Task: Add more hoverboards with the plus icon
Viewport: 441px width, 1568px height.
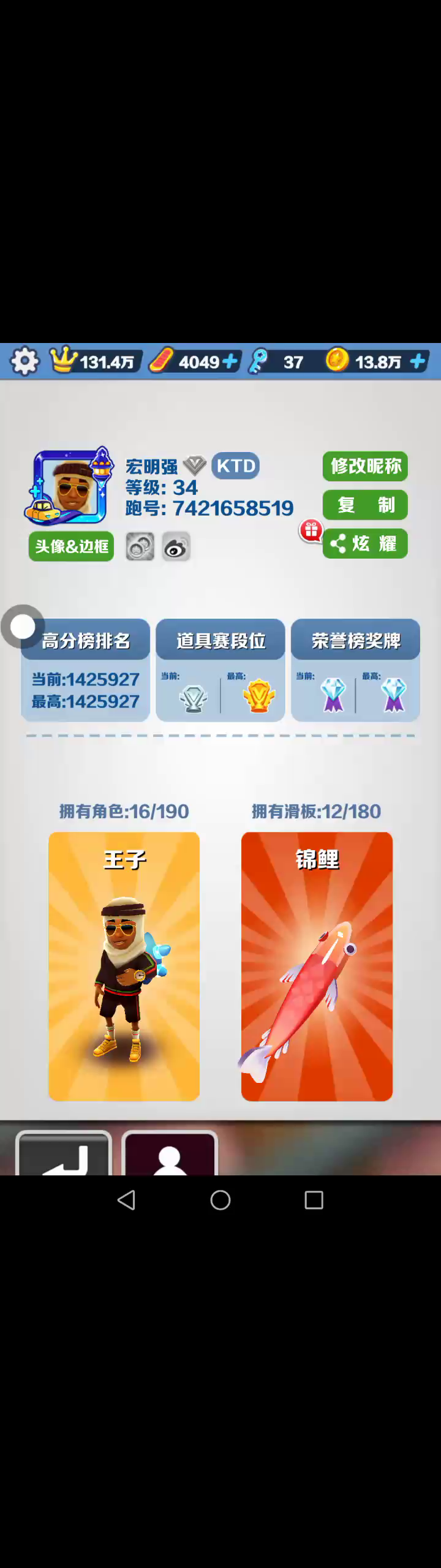Action: [x=230, y=362]
